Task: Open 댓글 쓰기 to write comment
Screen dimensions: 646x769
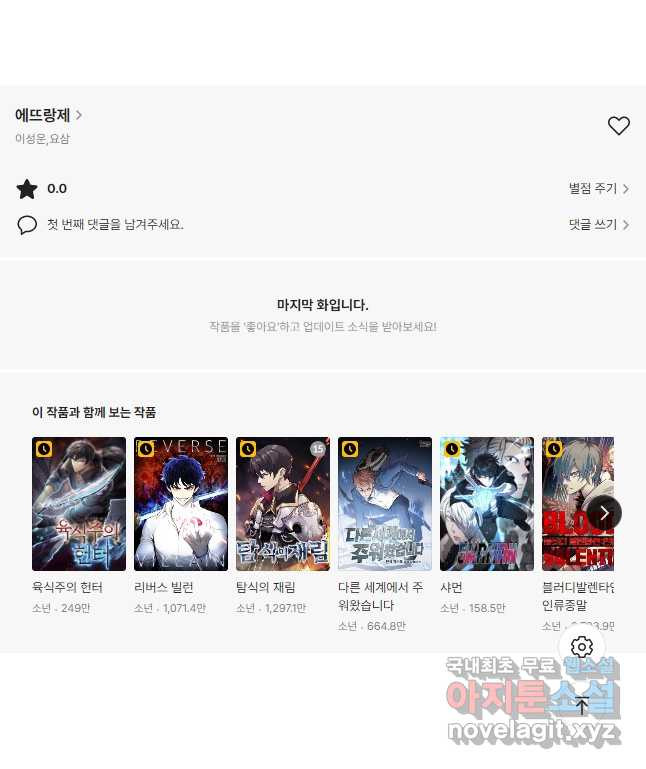Action: tap(598, 225)
